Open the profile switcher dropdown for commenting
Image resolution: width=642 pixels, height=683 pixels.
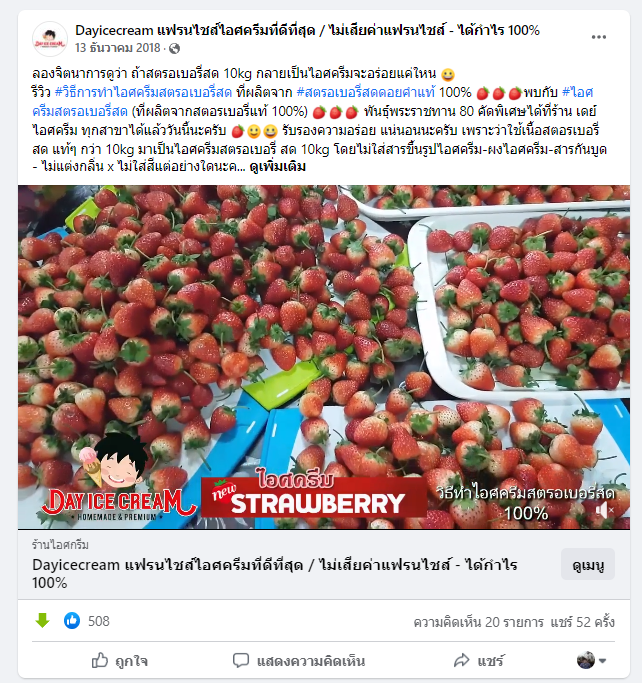[x=592, y=660]
